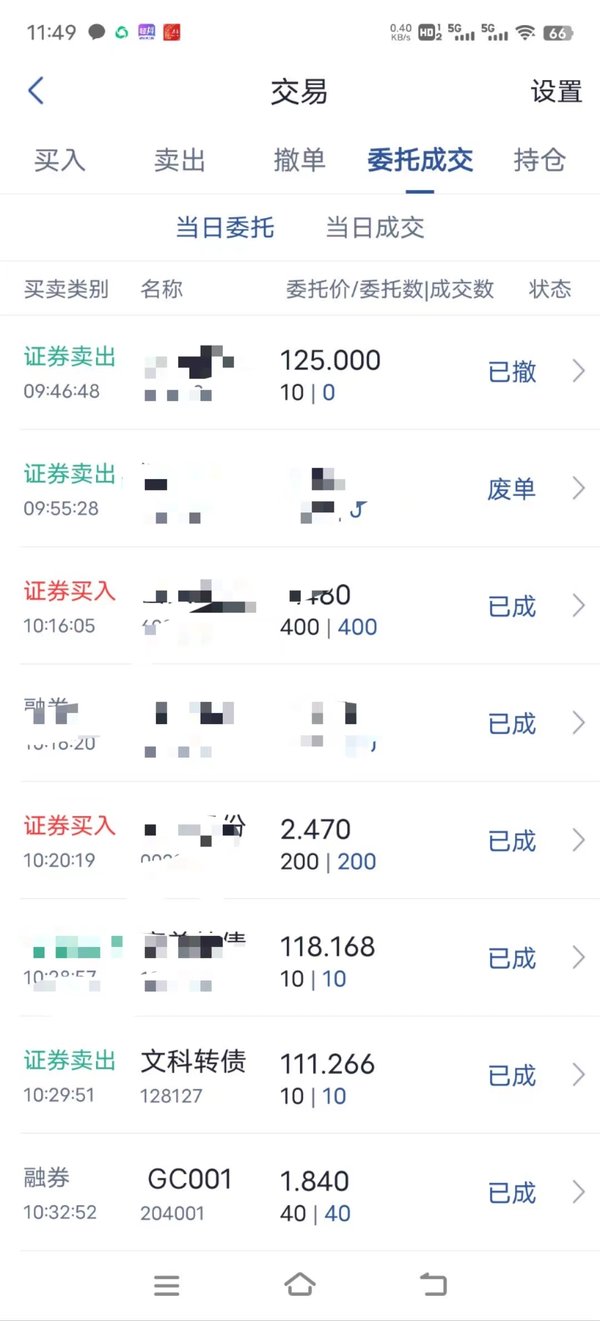Go back with the top-left arrow
600x1321 pixels.
(x=36, y=91)
